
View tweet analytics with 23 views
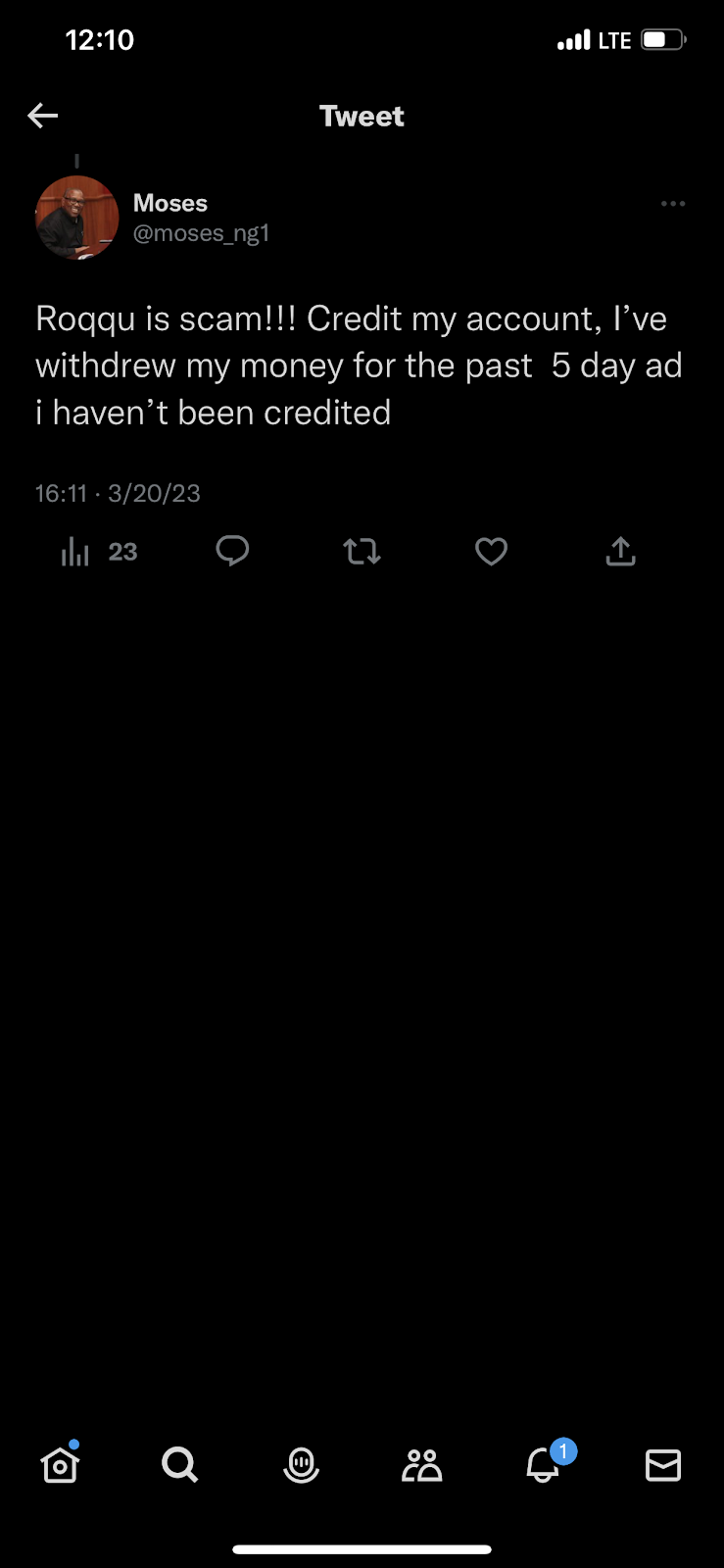pyautogui.click(x=98, y=552)
